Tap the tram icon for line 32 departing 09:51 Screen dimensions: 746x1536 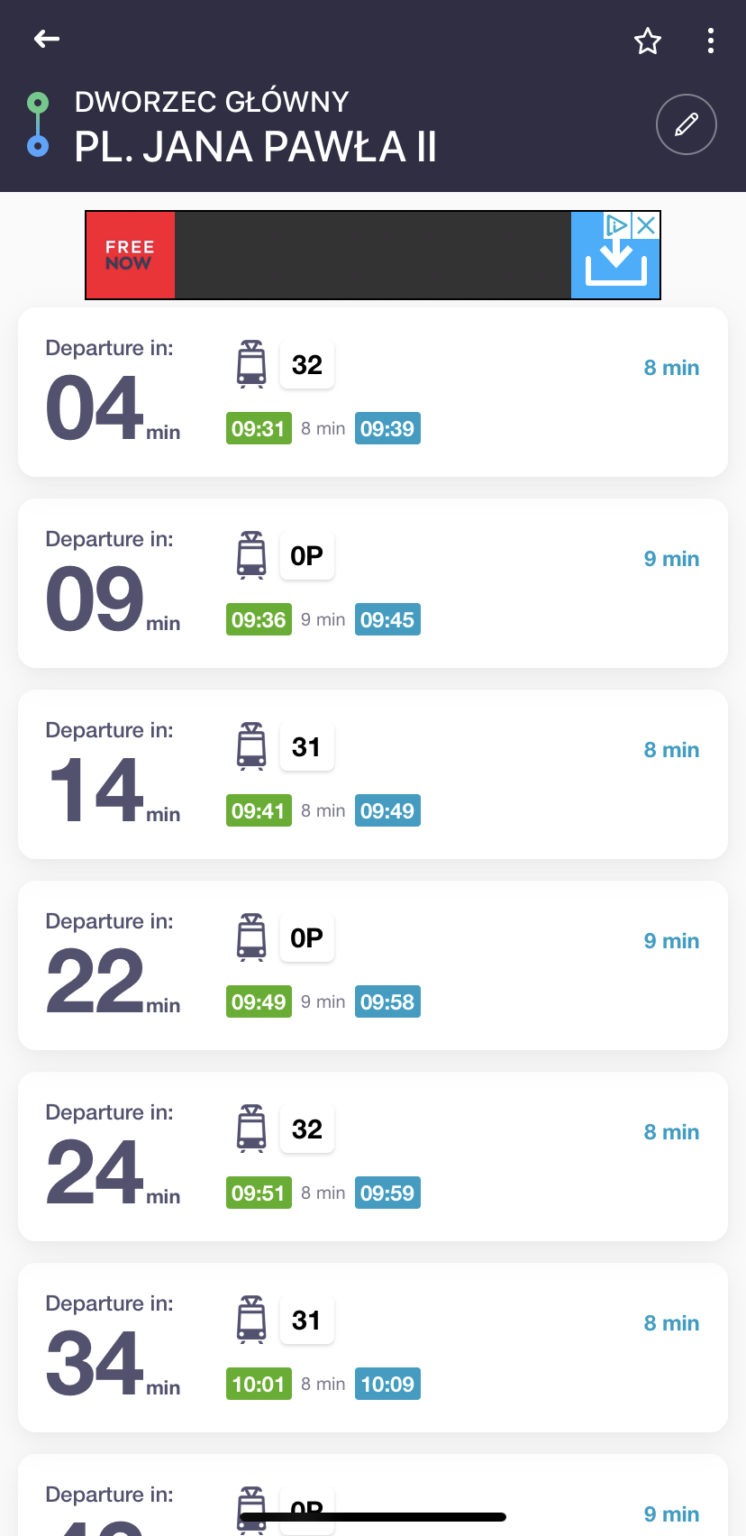coord(251,1128)
